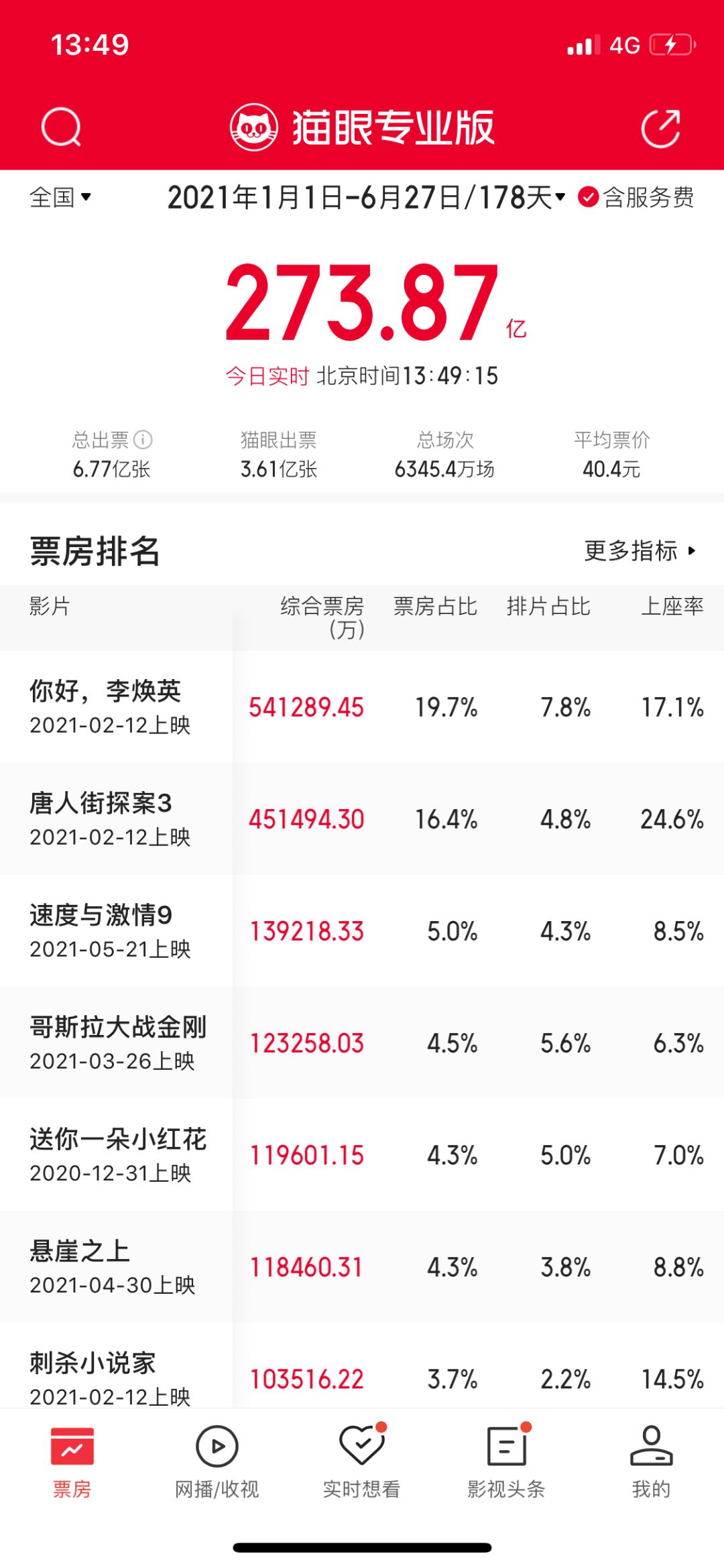Go to the 实时想看 tab
The height and width of the screenshot is (1568, 724).
click(x=362, y=1463)
